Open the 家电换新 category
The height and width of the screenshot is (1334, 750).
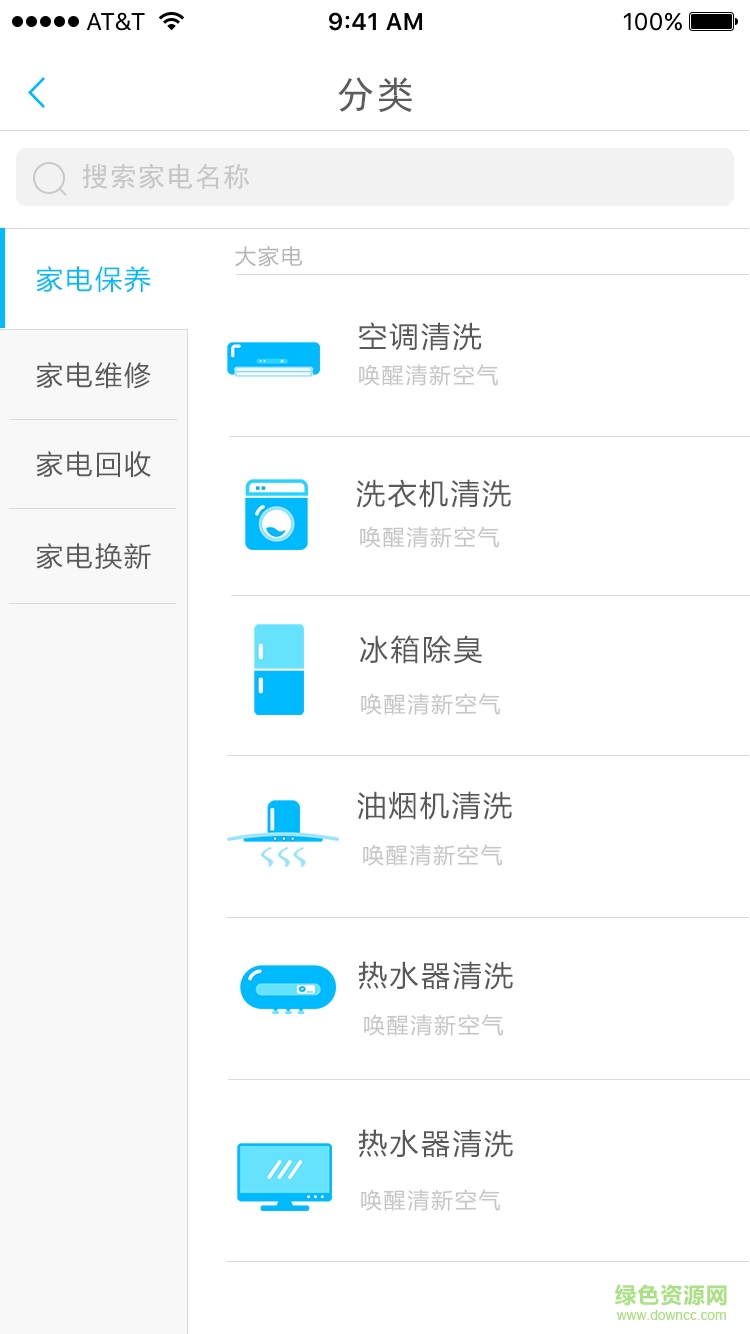coord(92,557)
